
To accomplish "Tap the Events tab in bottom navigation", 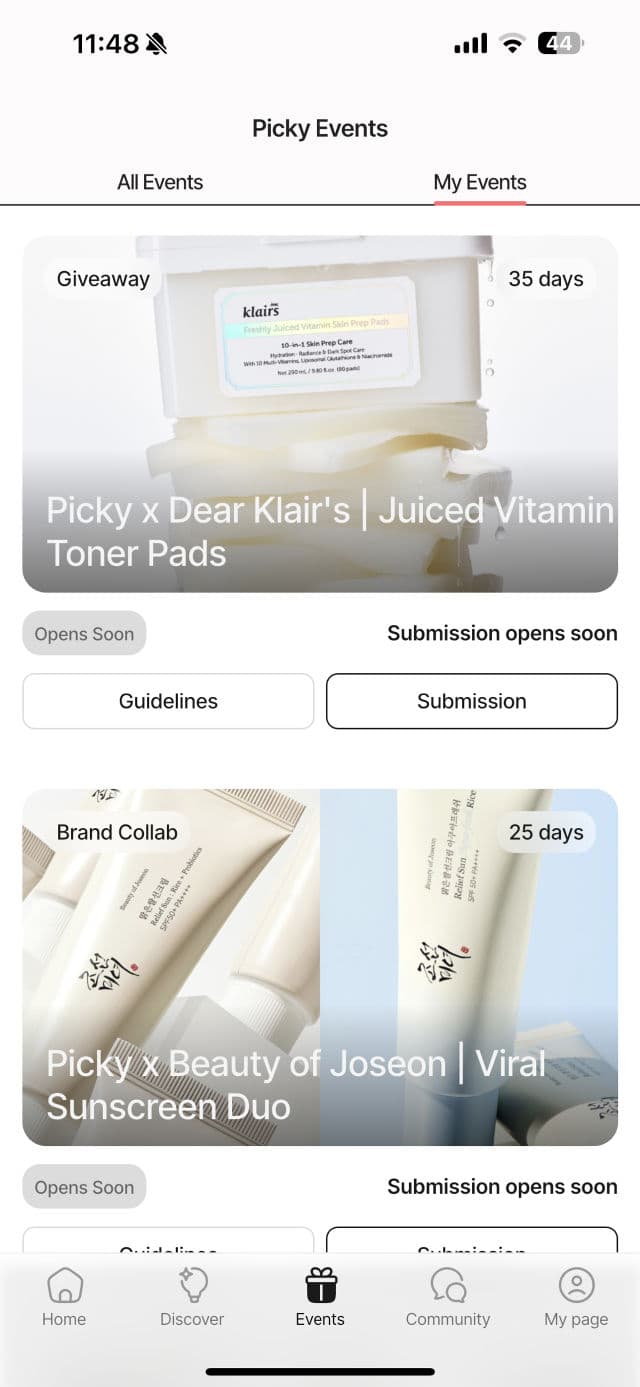I will click(x=320, y=1297).
